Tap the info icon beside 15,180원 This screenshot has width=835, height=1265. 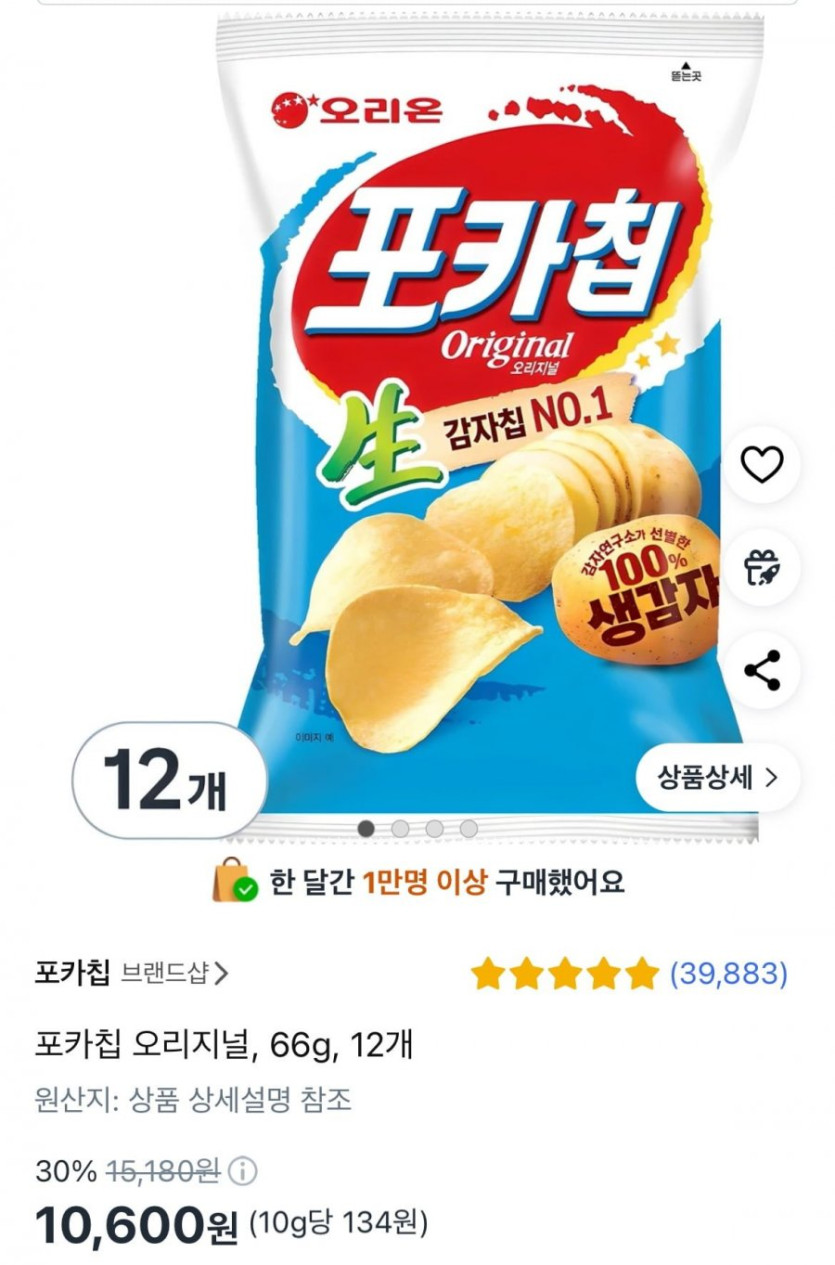pyautogui.click(x=243, y=1170)
